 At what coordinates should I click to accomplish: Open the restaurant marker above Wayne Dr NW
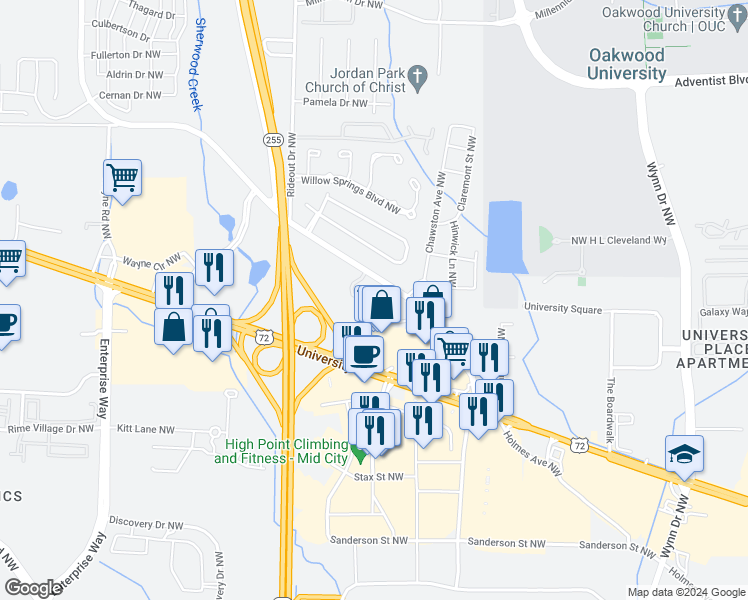214,267
